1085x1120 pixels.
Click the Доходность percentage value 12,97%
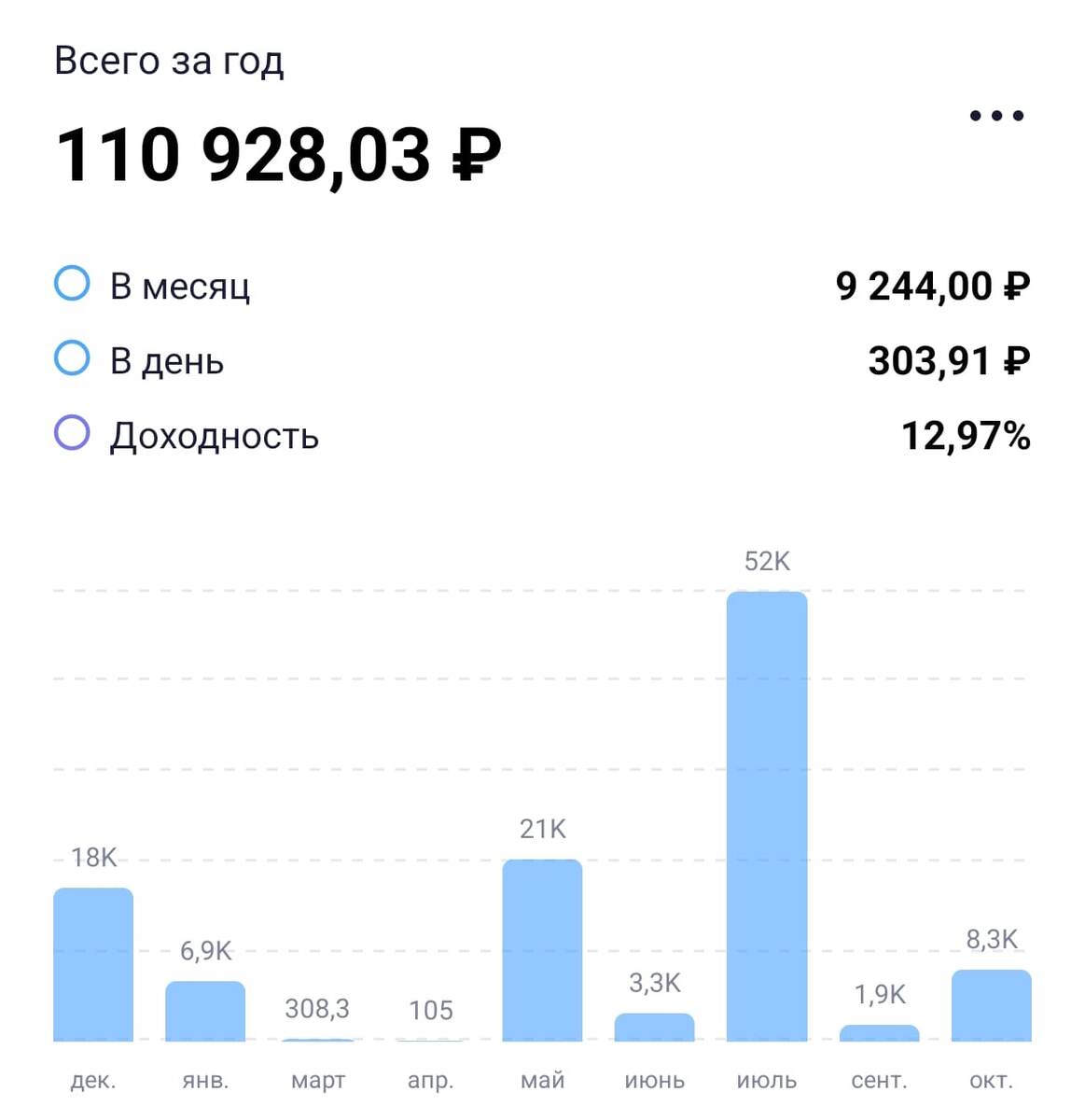(x=967, y=433)
